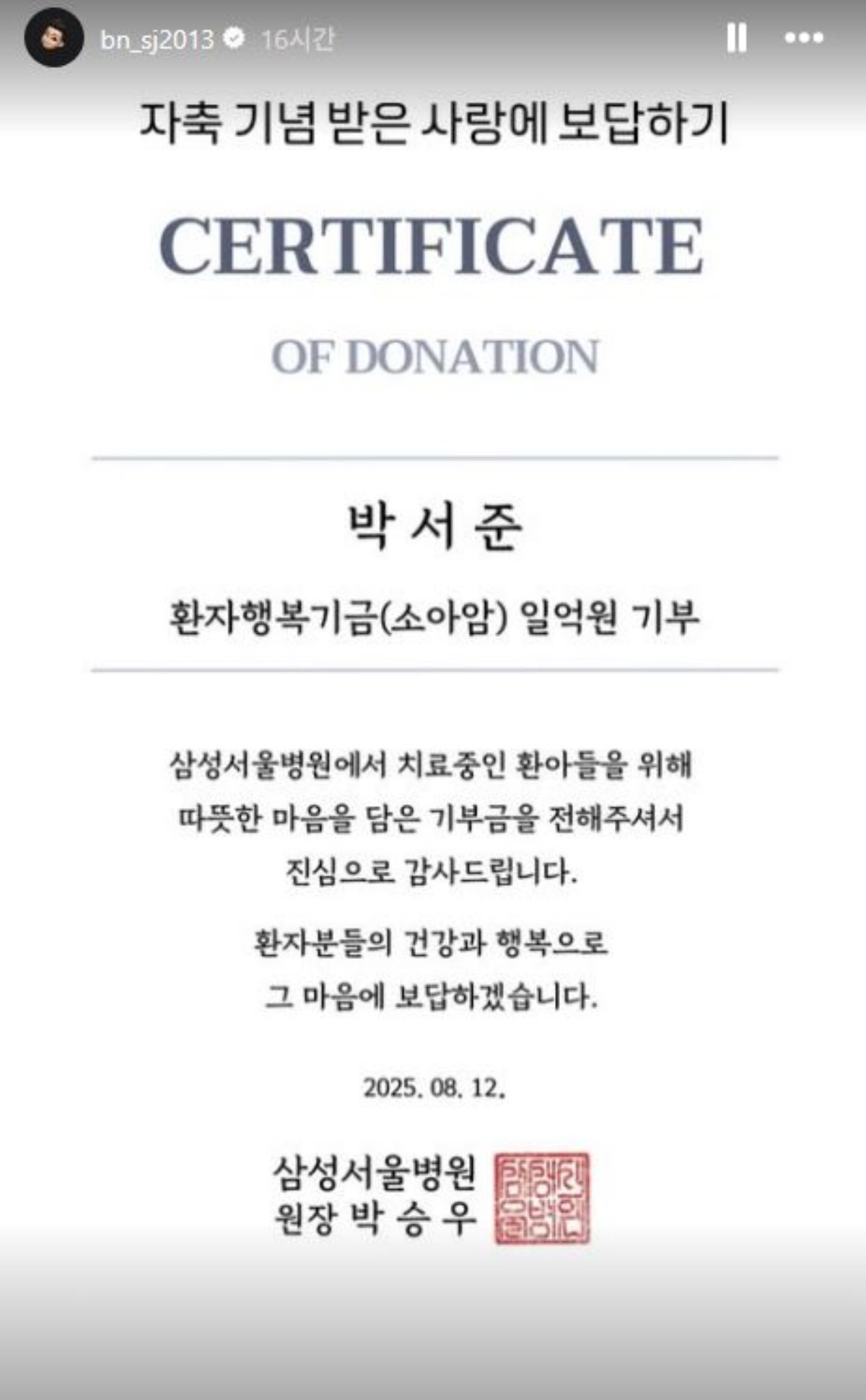Viewport: 866px width, 1400px height.
Task: Tap the bn_sj2013 username
Action: tap(157, 39)
